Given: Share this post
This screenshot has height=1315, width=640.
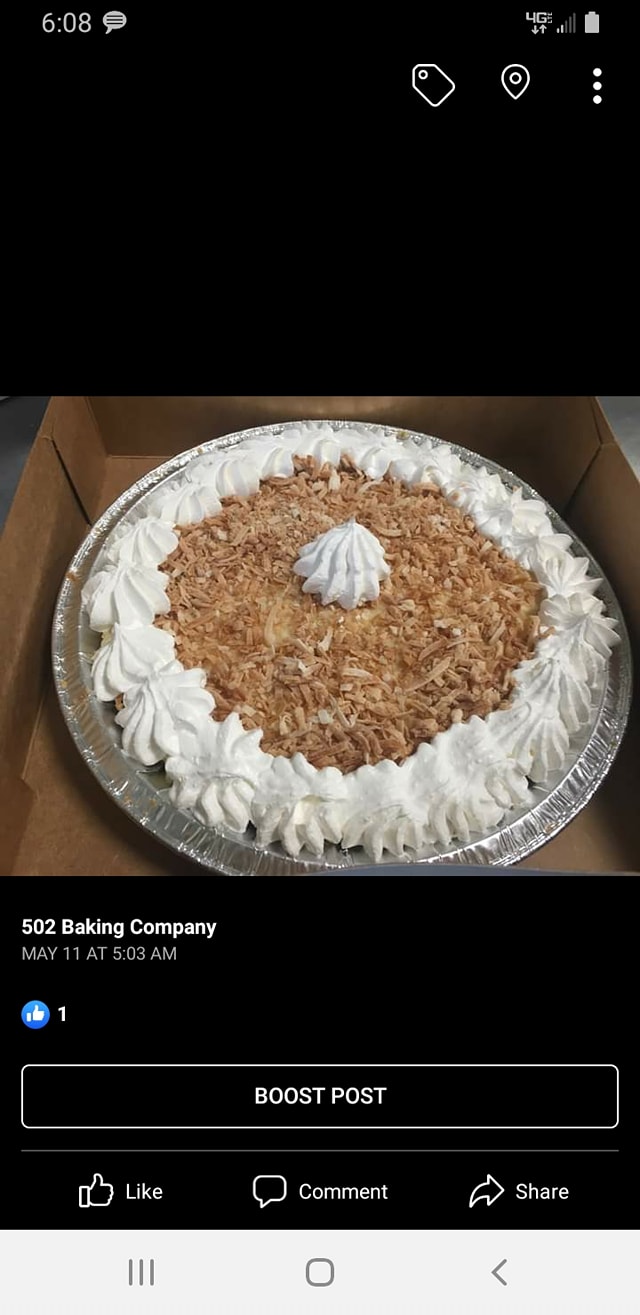Looking at the screenshot, I should (519, 1191).
